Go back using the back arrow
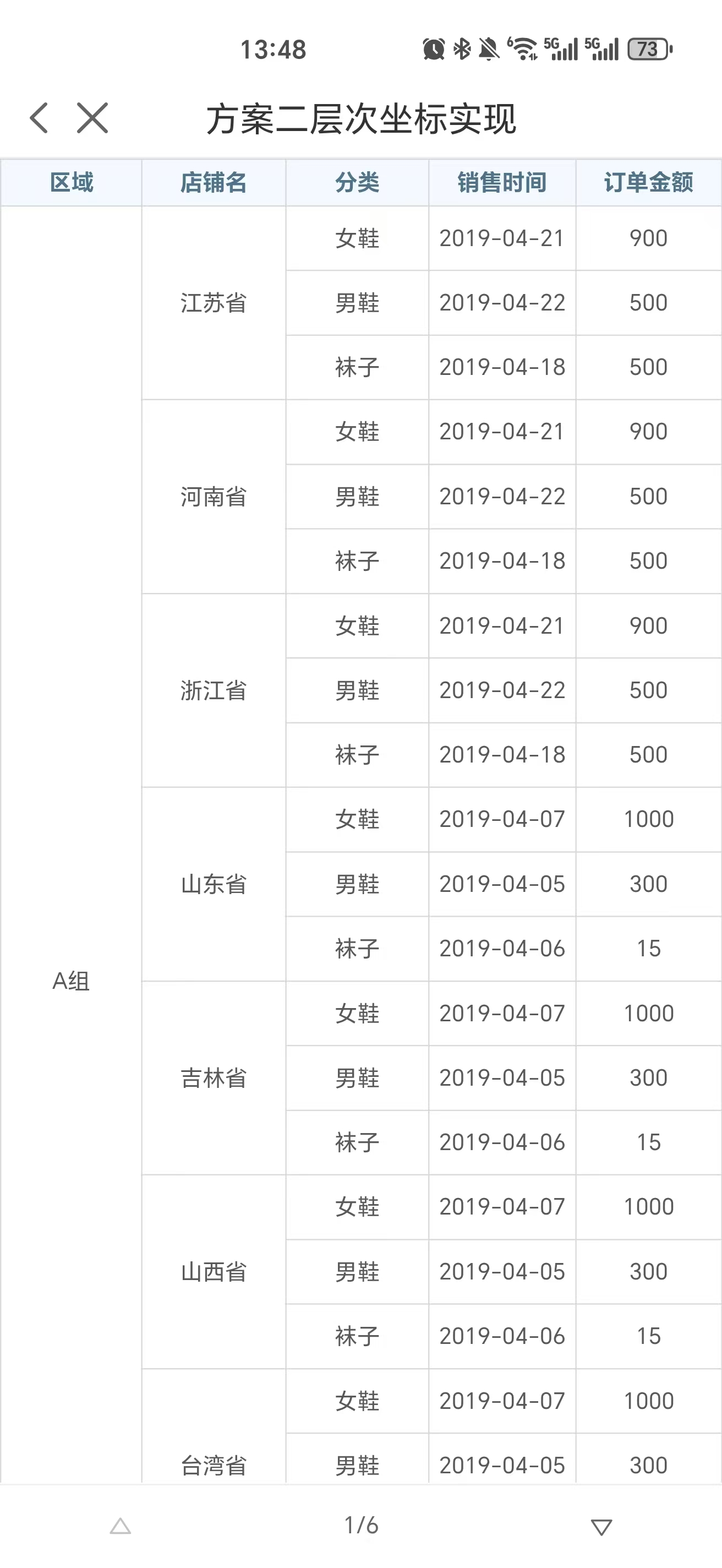 click(x=40, y=118)
